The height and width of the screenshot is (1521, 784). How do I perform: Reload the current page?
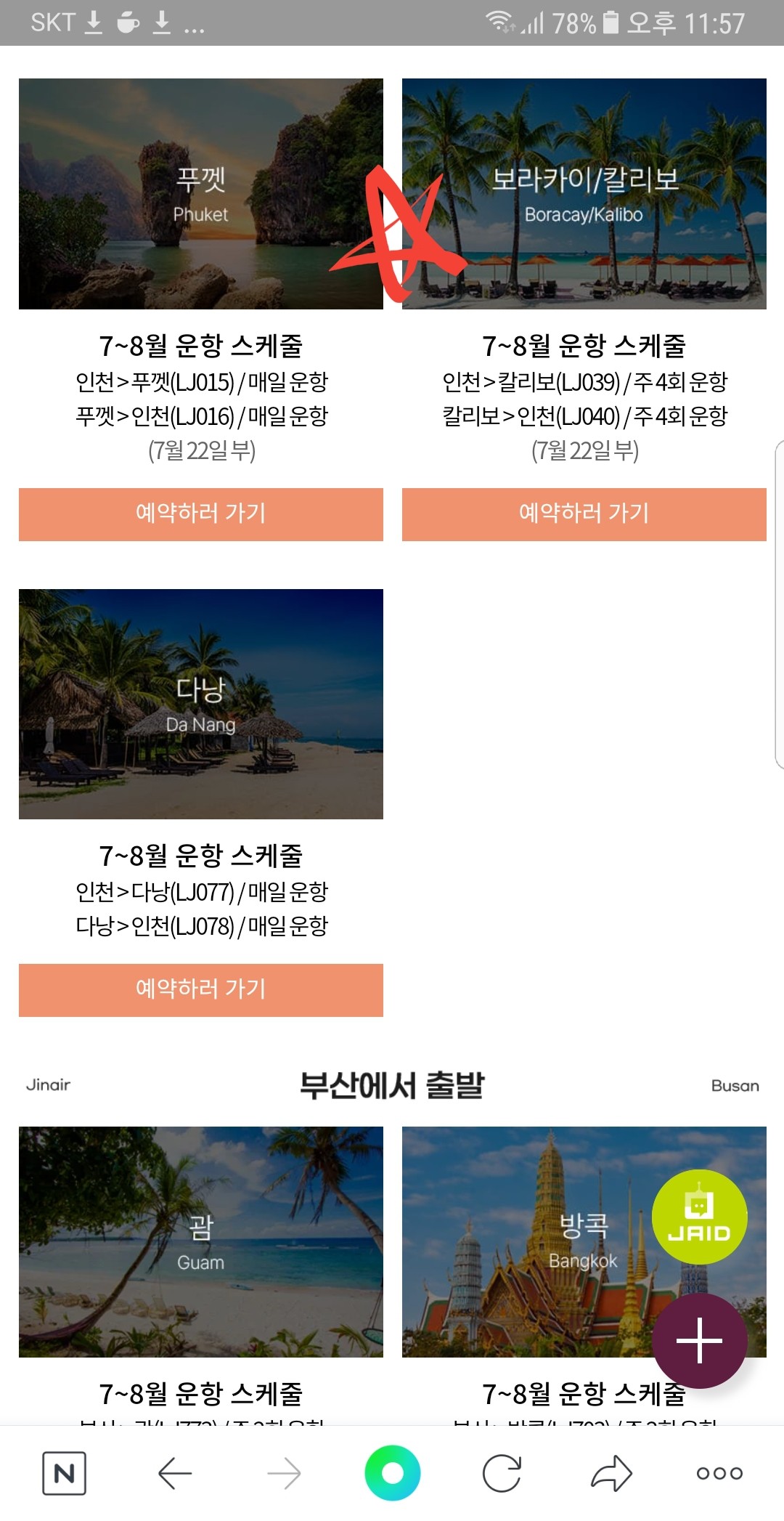(502, 1473)
